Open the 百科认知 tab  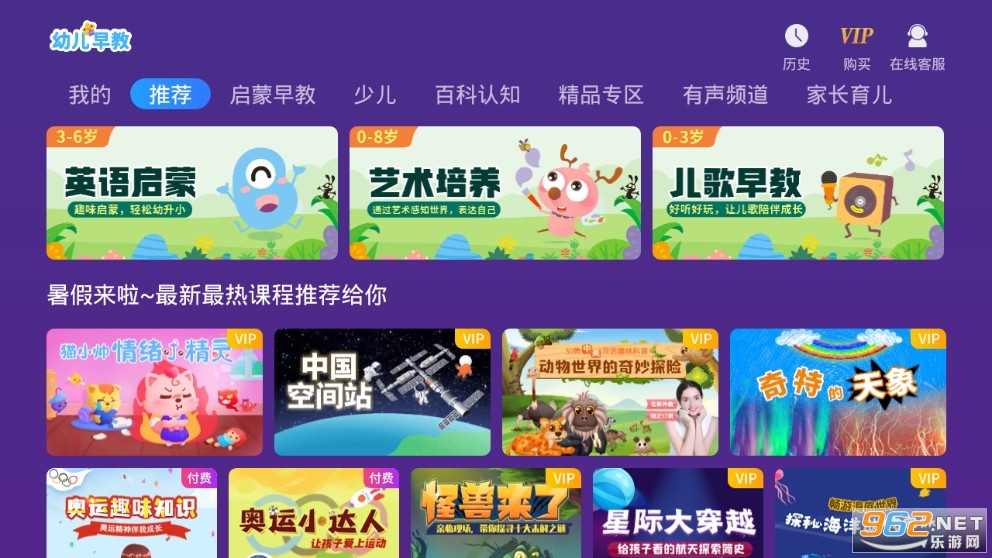click(477, 95)
